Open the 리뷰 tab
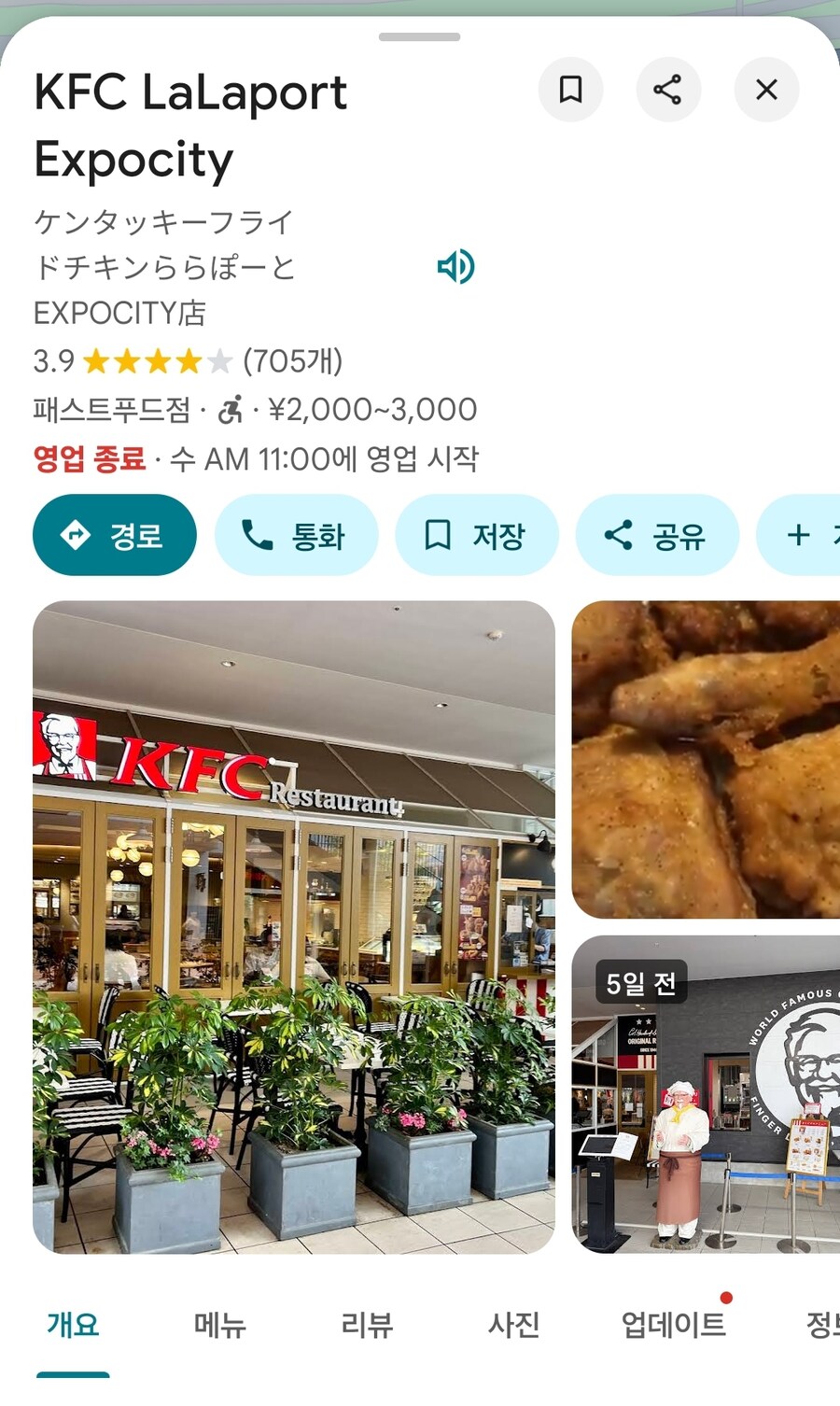 click(x=365, y=1323)
